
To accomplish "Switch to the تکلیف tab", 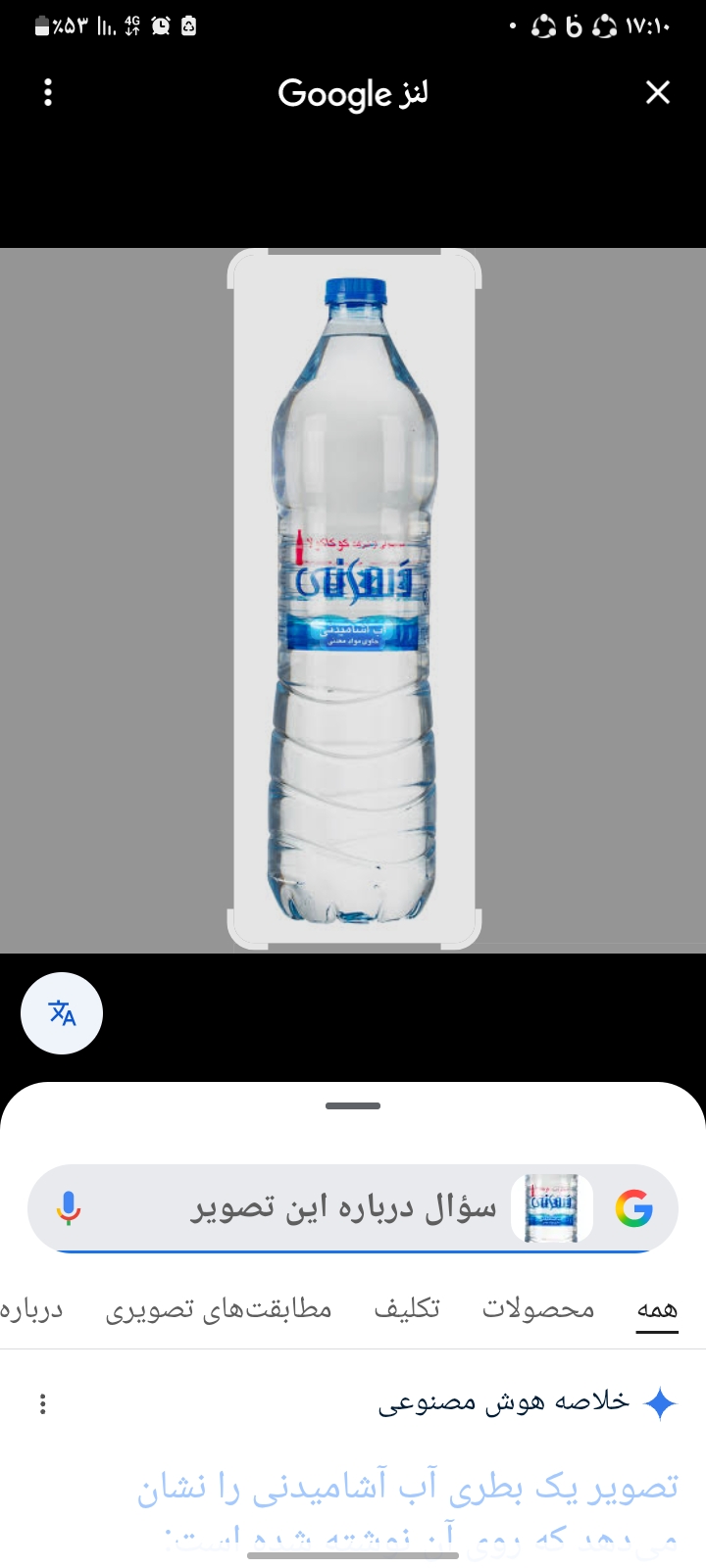I will (x=407, y=1309).
